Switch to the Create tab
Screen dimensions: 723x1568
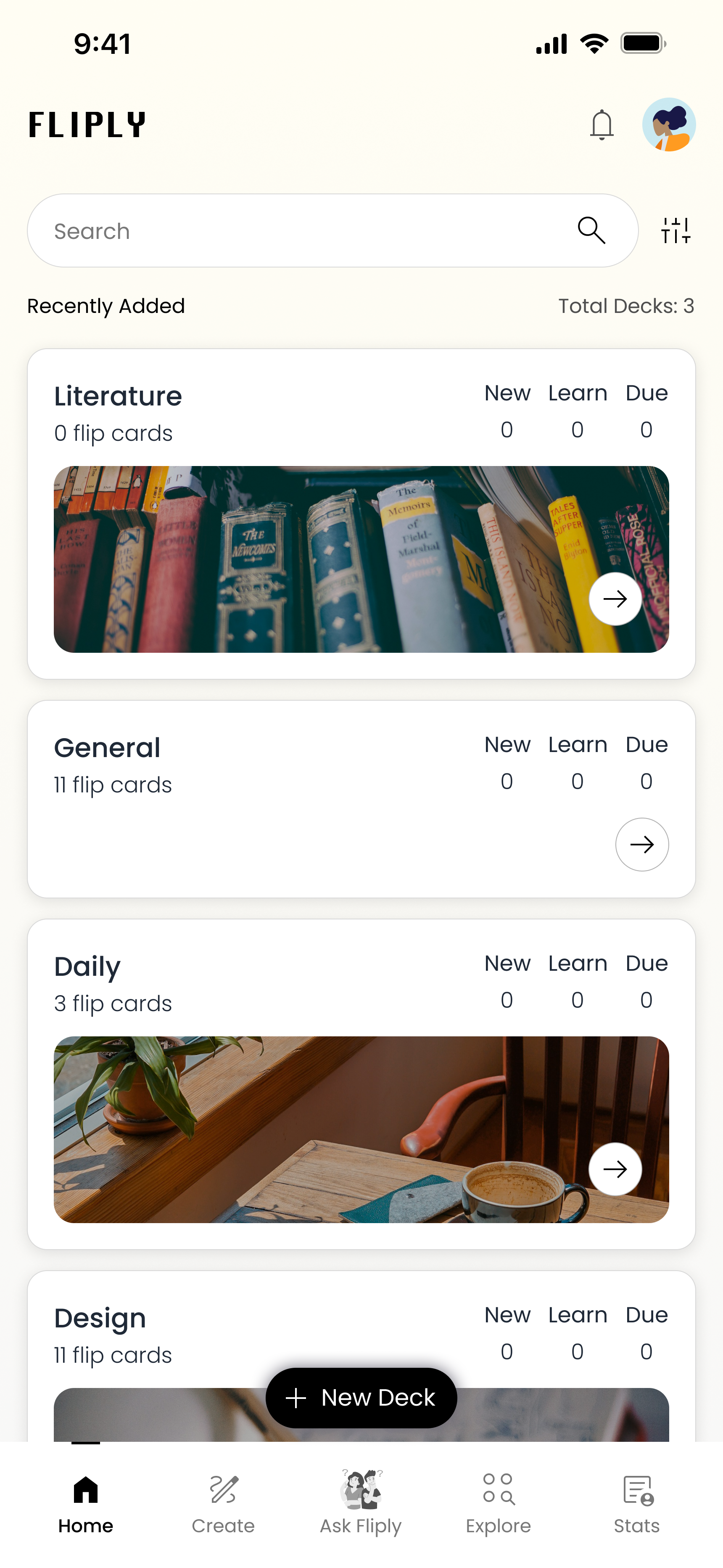[x=223, y=1504]
